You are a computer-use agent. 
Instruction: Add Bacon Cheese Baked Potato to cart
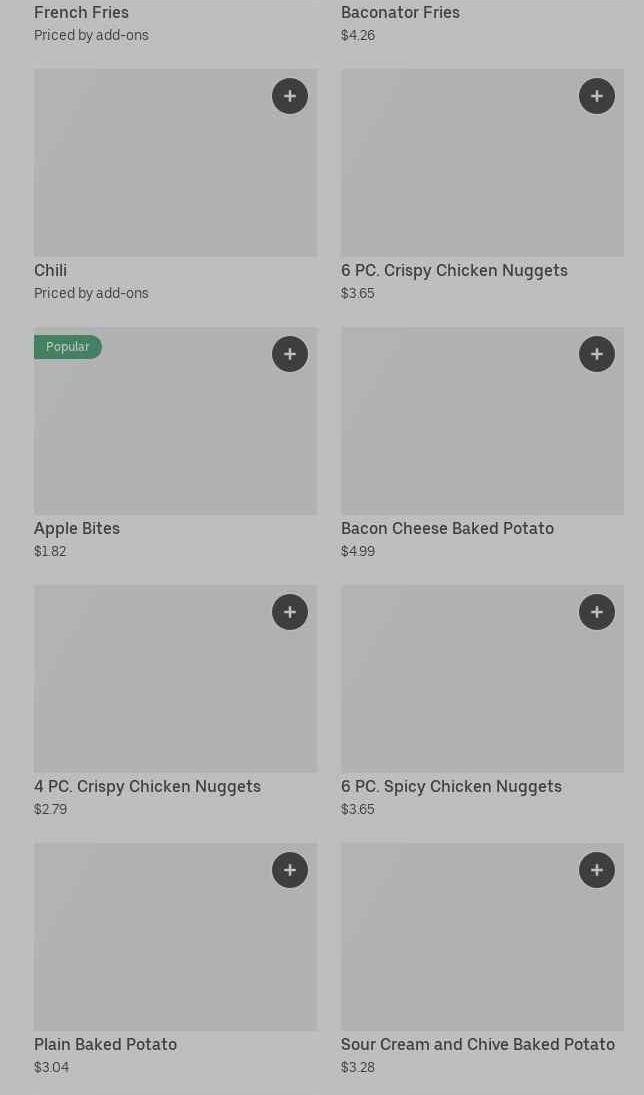coord(597,354)
